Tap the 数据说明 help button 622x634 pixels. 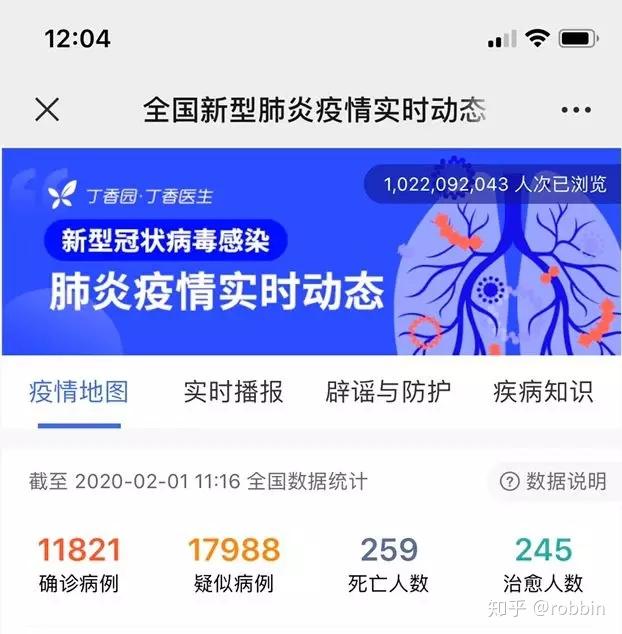coord(553,481)
